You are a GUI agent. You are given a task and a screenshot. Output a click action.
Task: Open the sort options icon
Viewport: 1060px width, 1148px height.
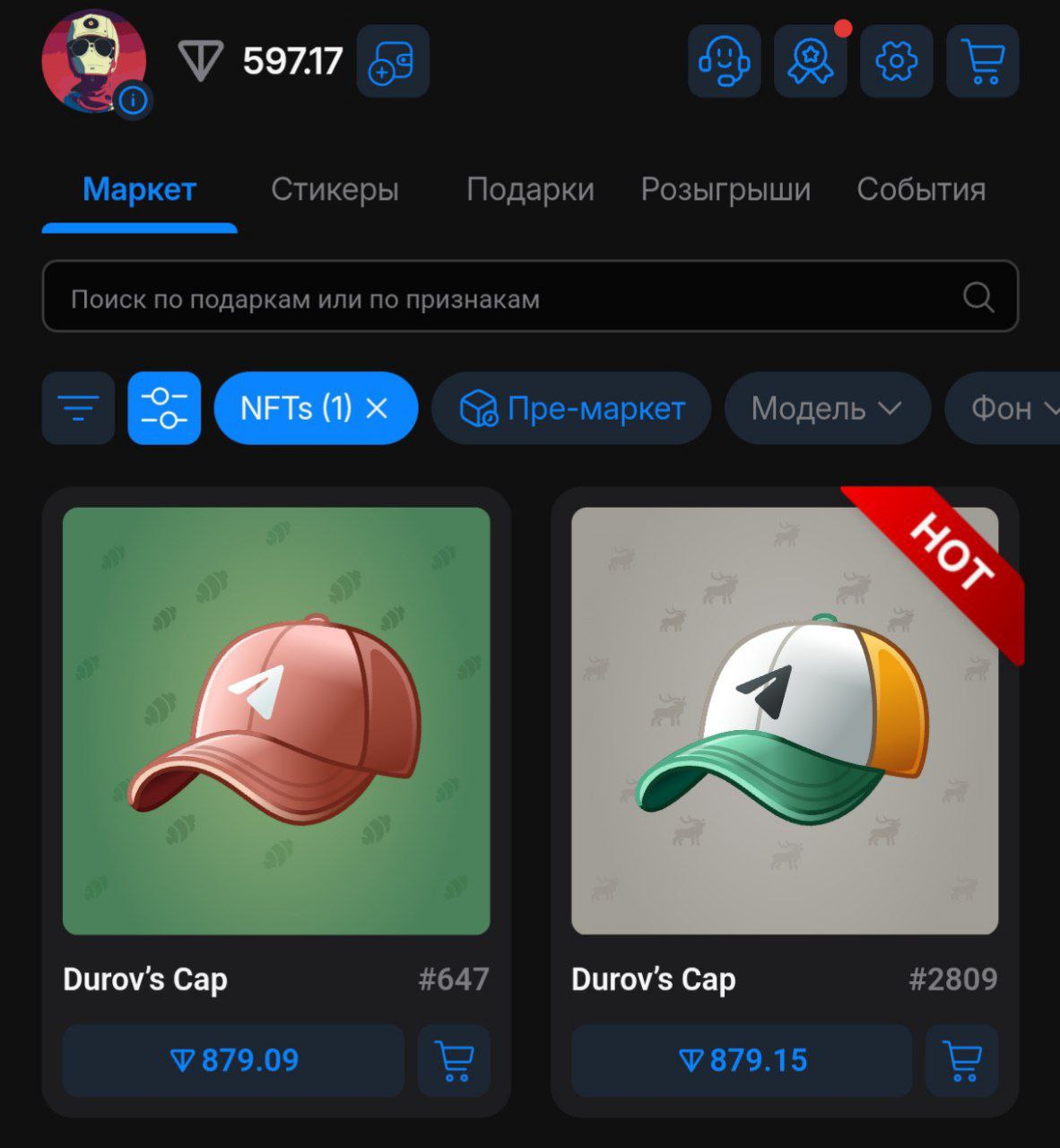pos(79,408)
